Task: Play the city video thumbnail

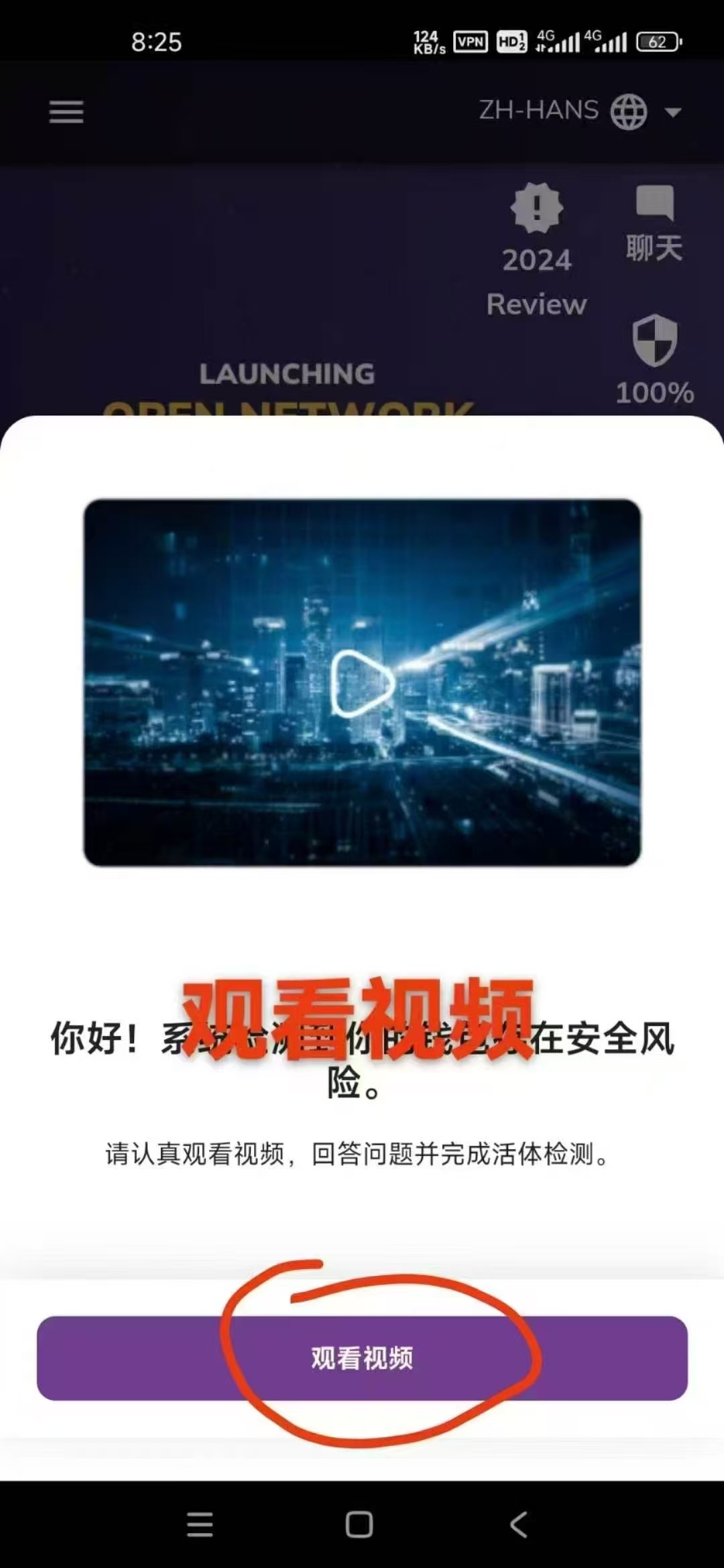Action: point(362,683)
